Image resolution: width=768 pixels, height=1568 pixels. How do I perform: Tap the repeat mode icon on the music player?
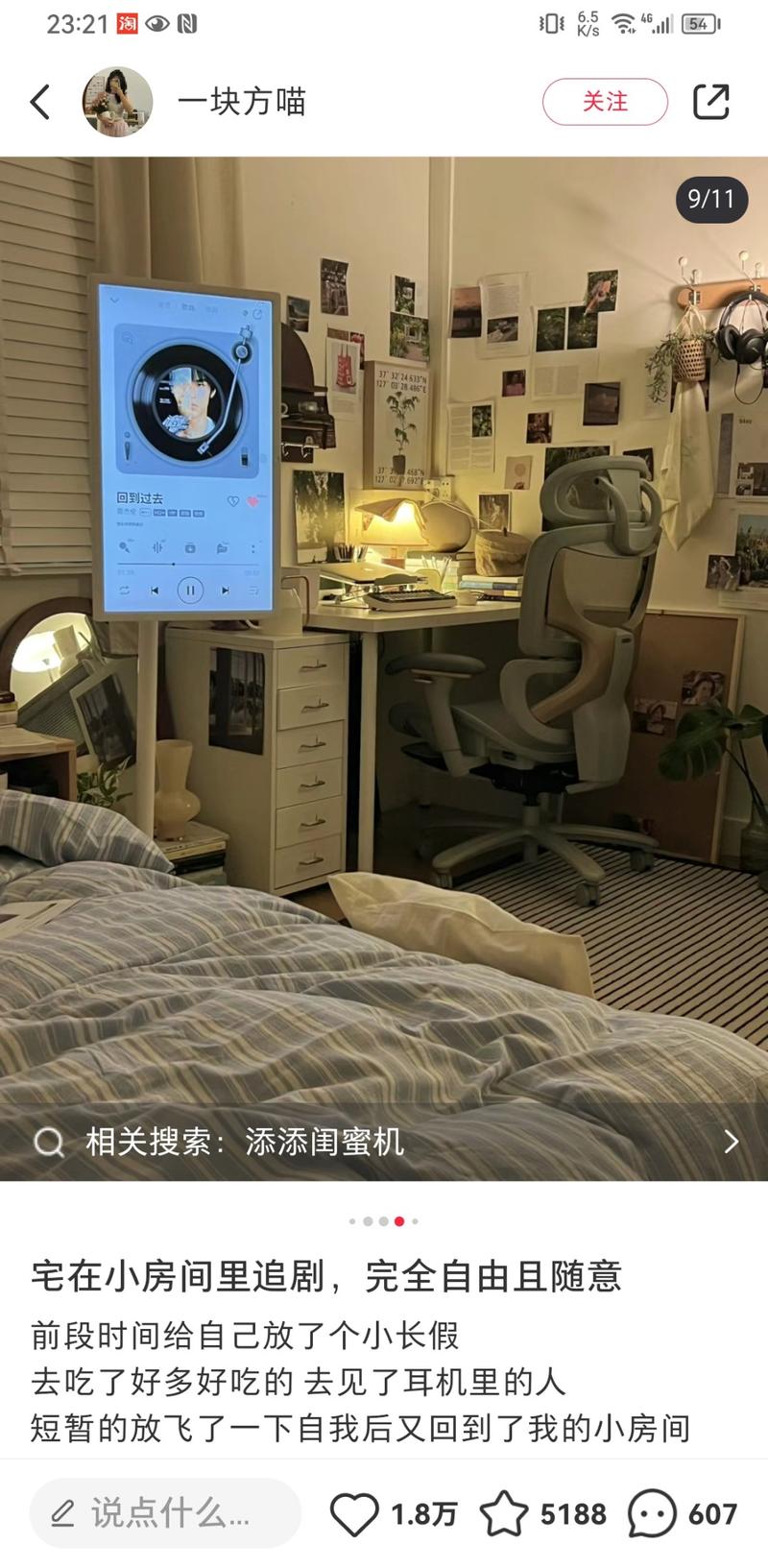coord(124,591)
